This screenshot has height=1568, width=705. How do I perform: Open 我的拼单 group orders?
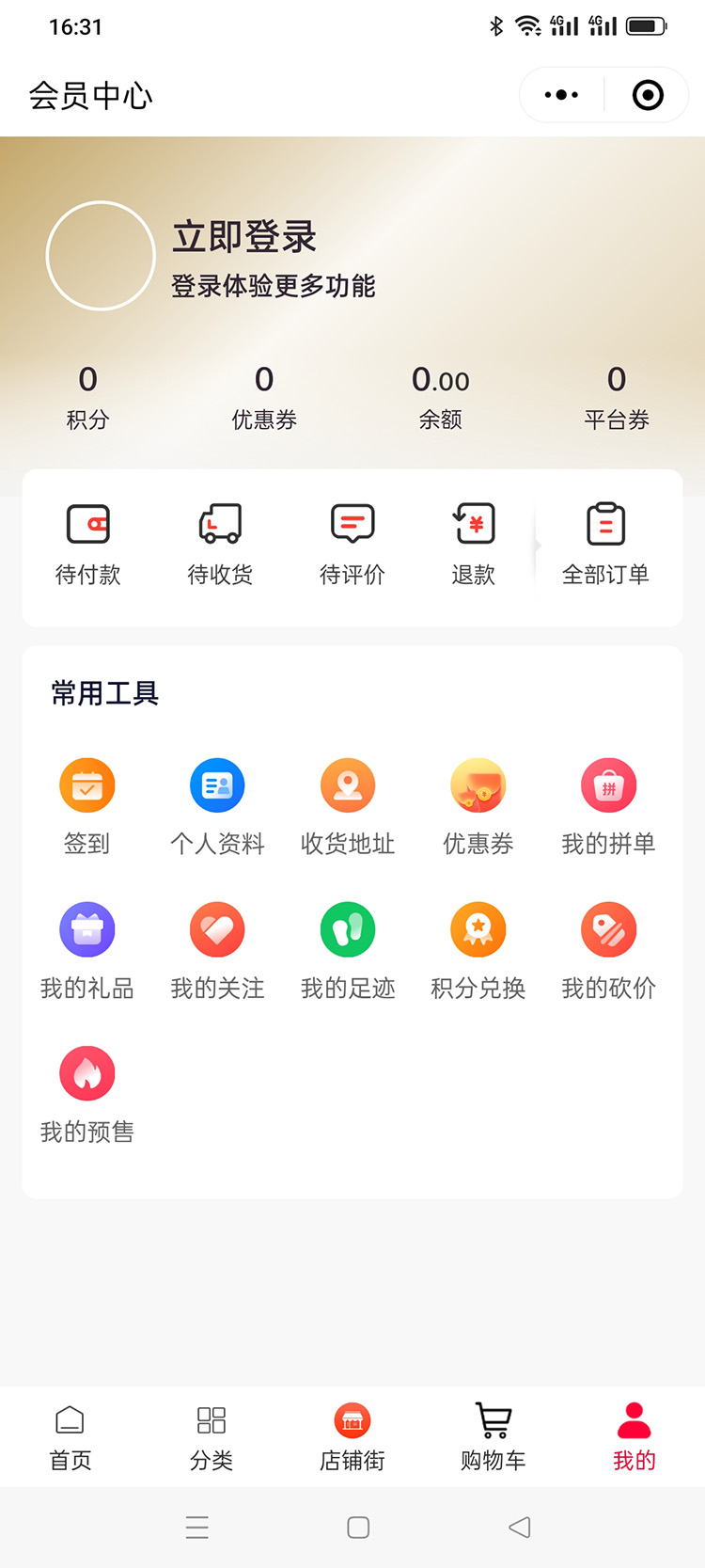pyautogui.click(x=608, y=806)
